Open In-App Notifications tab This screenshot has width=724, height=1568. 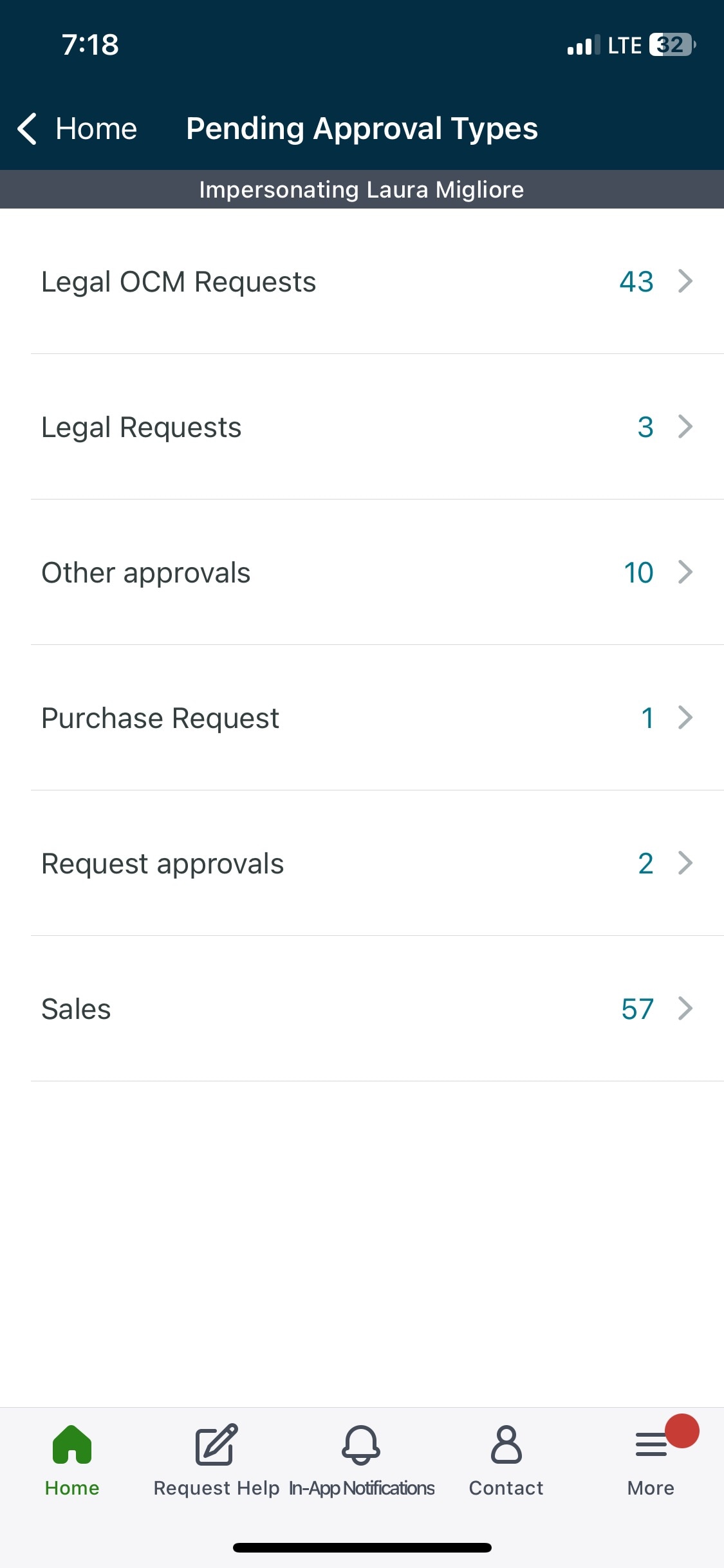point(362,1461)
